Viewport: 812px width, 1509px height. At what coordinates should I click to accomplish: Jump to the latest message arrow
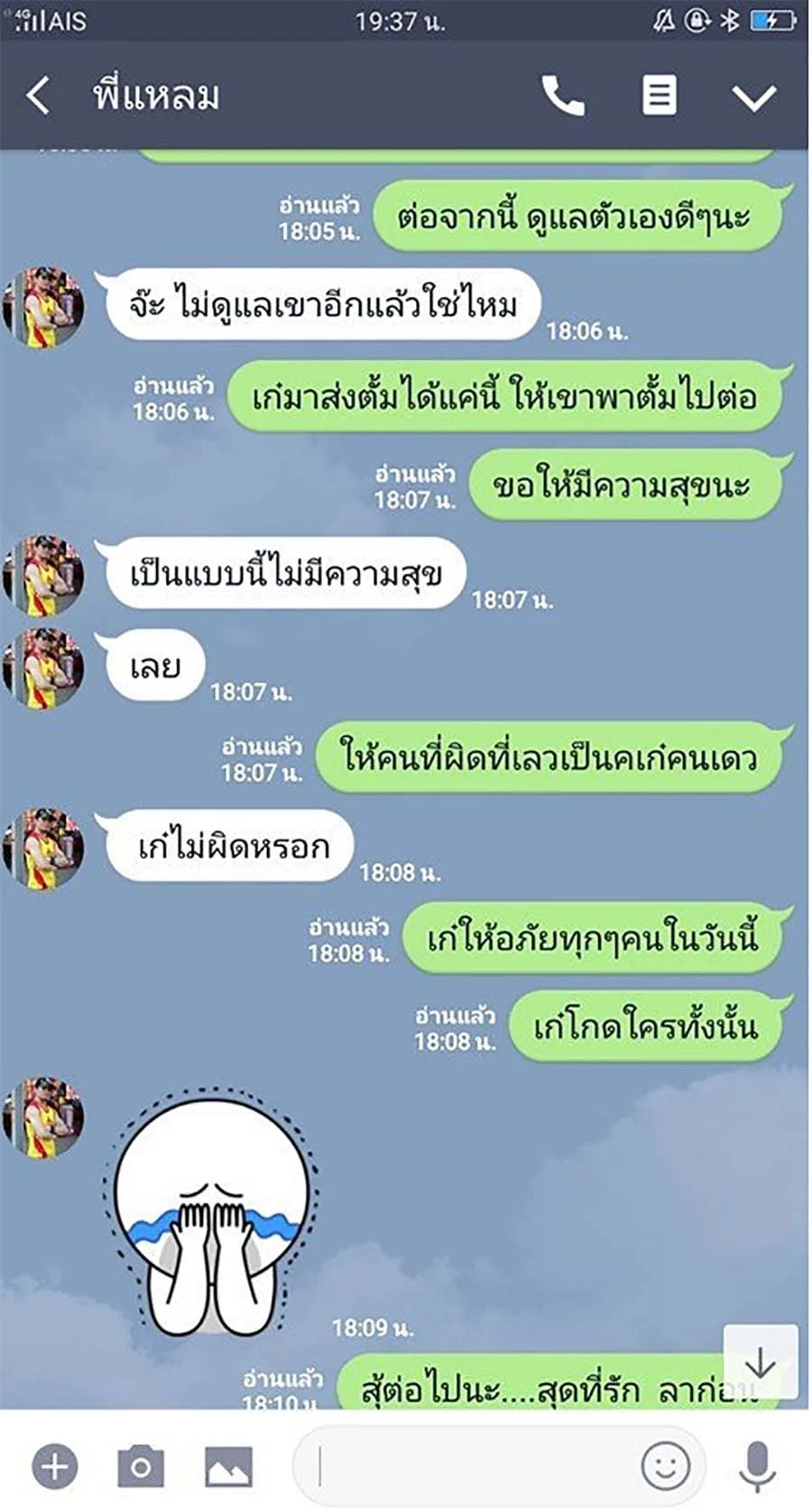tap(760, 1363)
